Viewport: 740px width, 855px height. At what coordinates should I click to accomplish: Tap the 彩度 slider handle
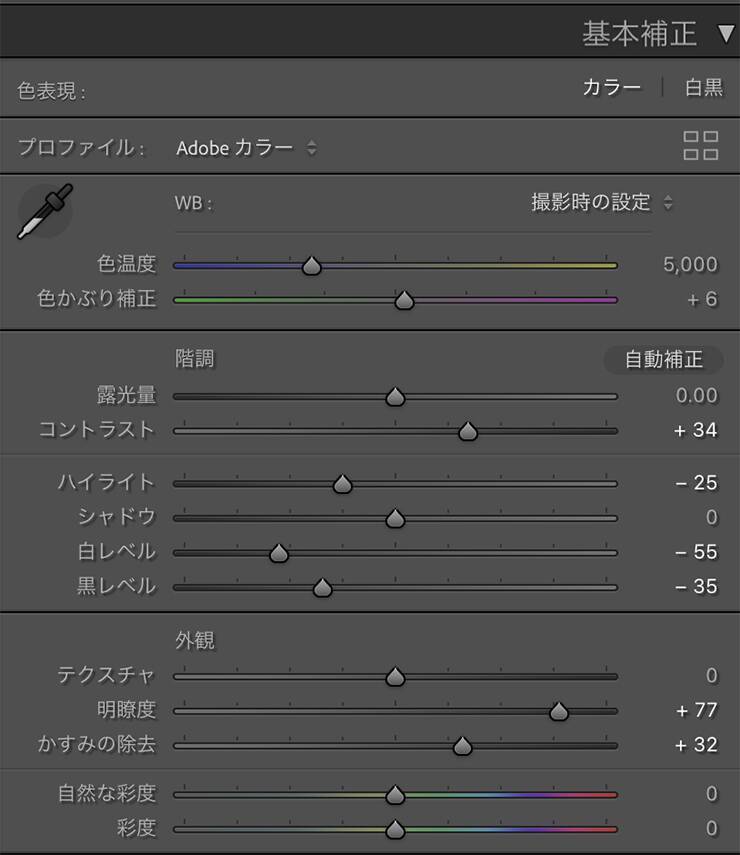[x=395, y=829]
